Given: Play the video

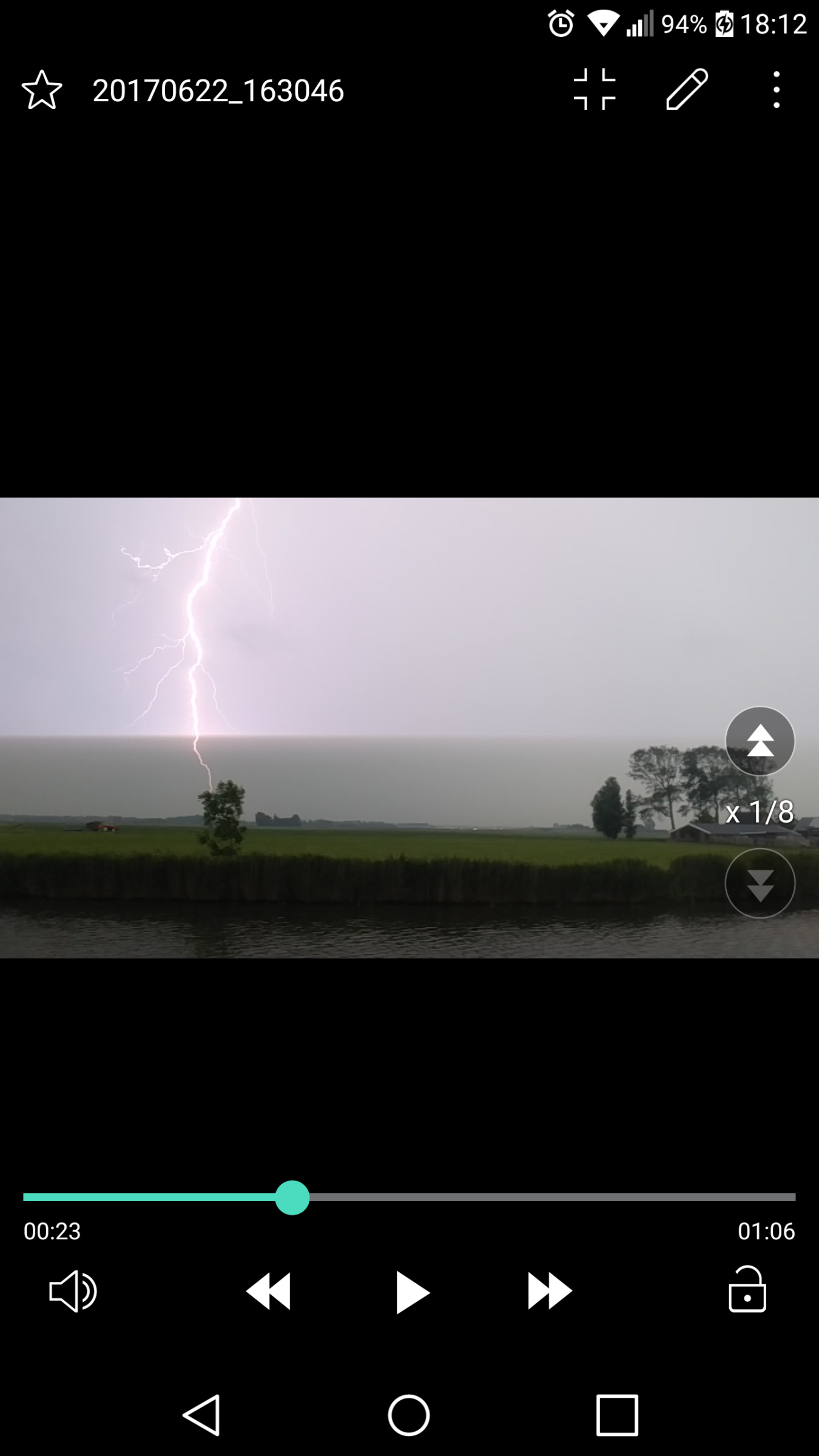Looking at the screenshot, I should 411,1292.
